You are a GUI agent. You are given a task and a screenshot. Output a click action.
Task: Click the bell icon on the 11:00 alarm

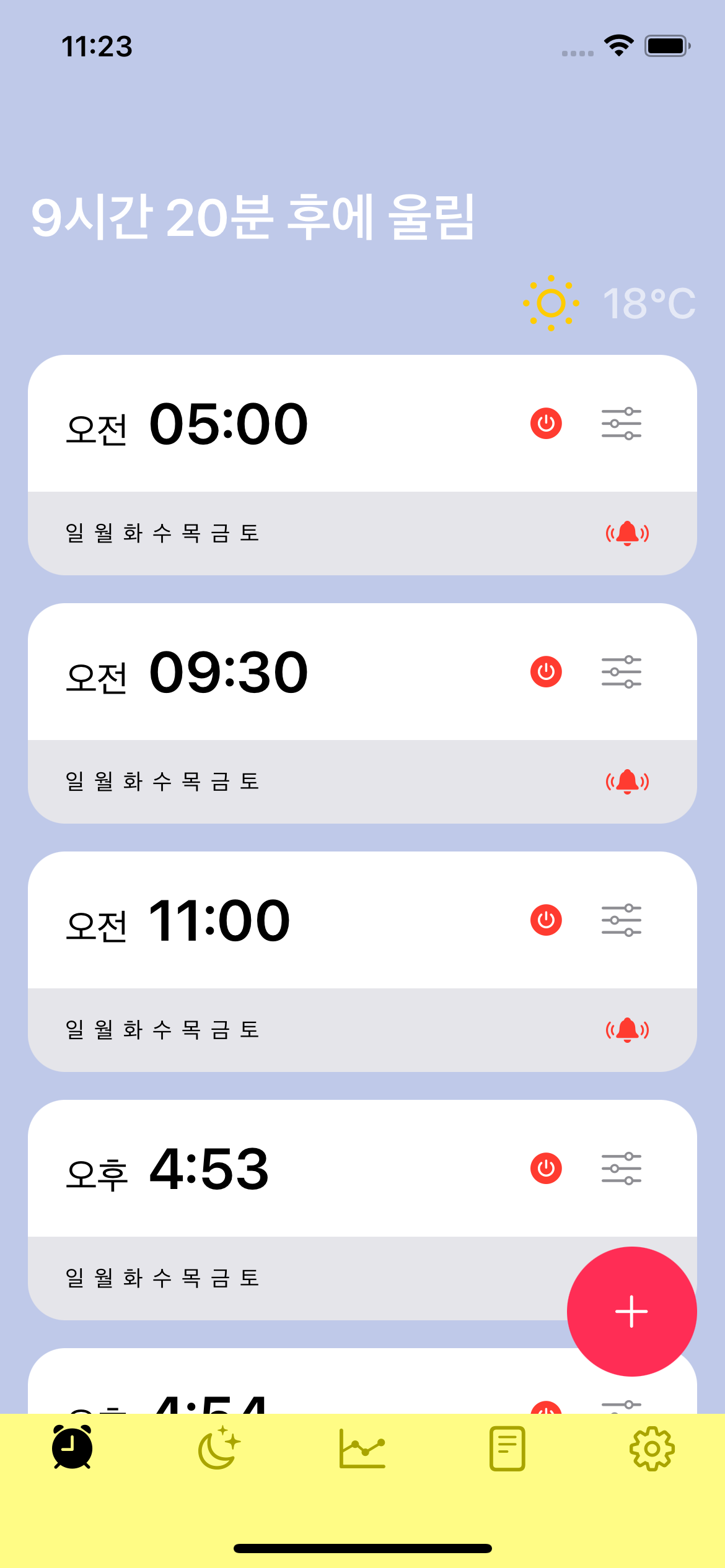[626, 1029]
